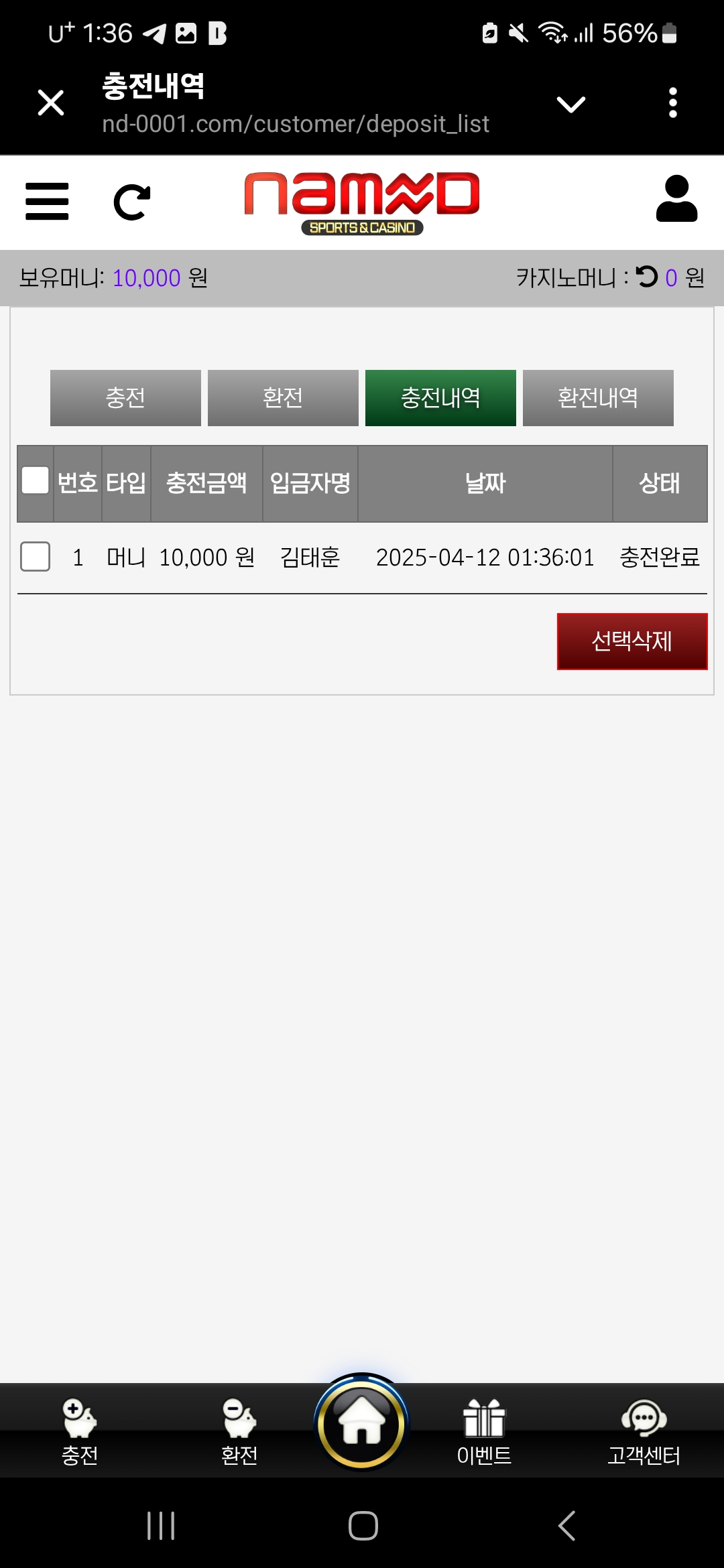Viewport: 724px width, 1568px height.
Task: Switch to the 충전 tab
Action: 125,398
